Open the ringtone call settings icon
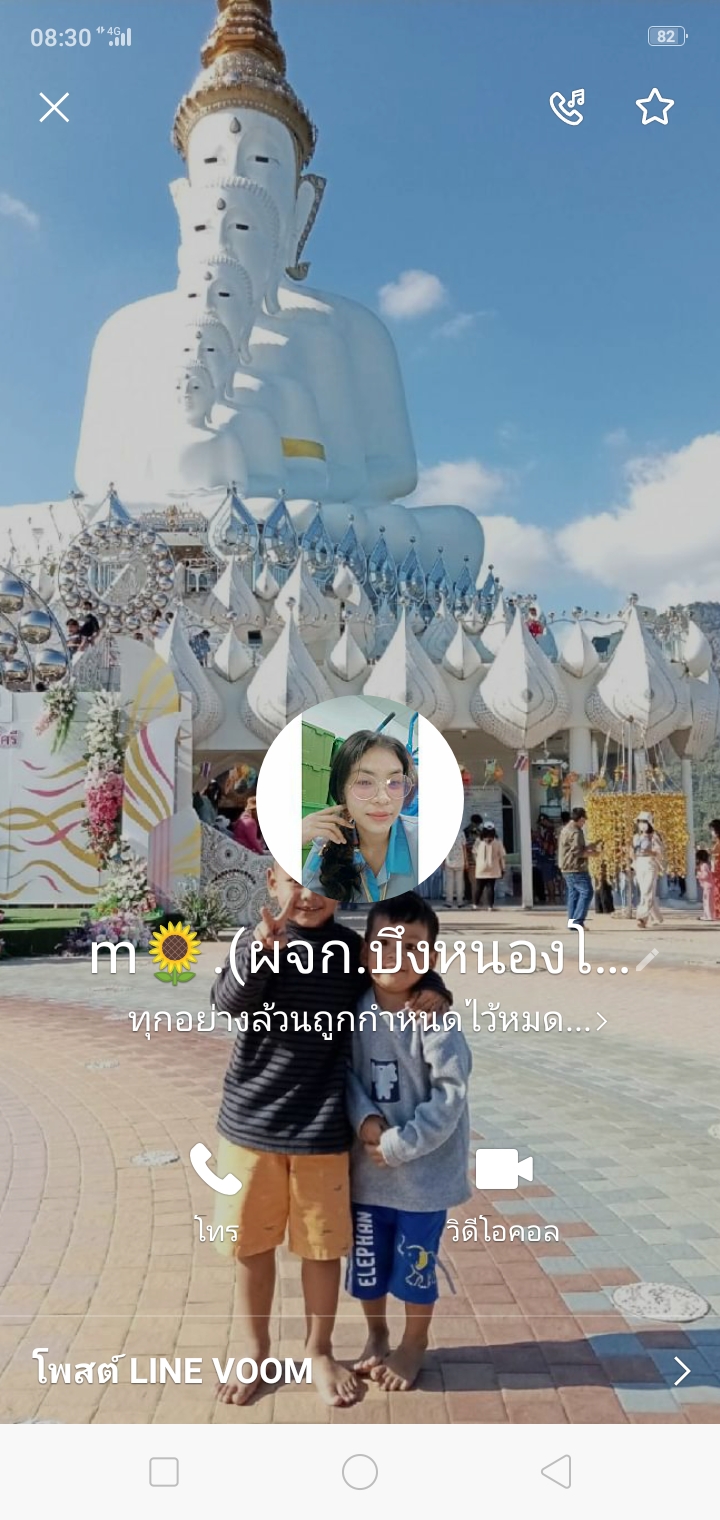The width and height of the screenshot is (720, 1520). coord(567,107)
